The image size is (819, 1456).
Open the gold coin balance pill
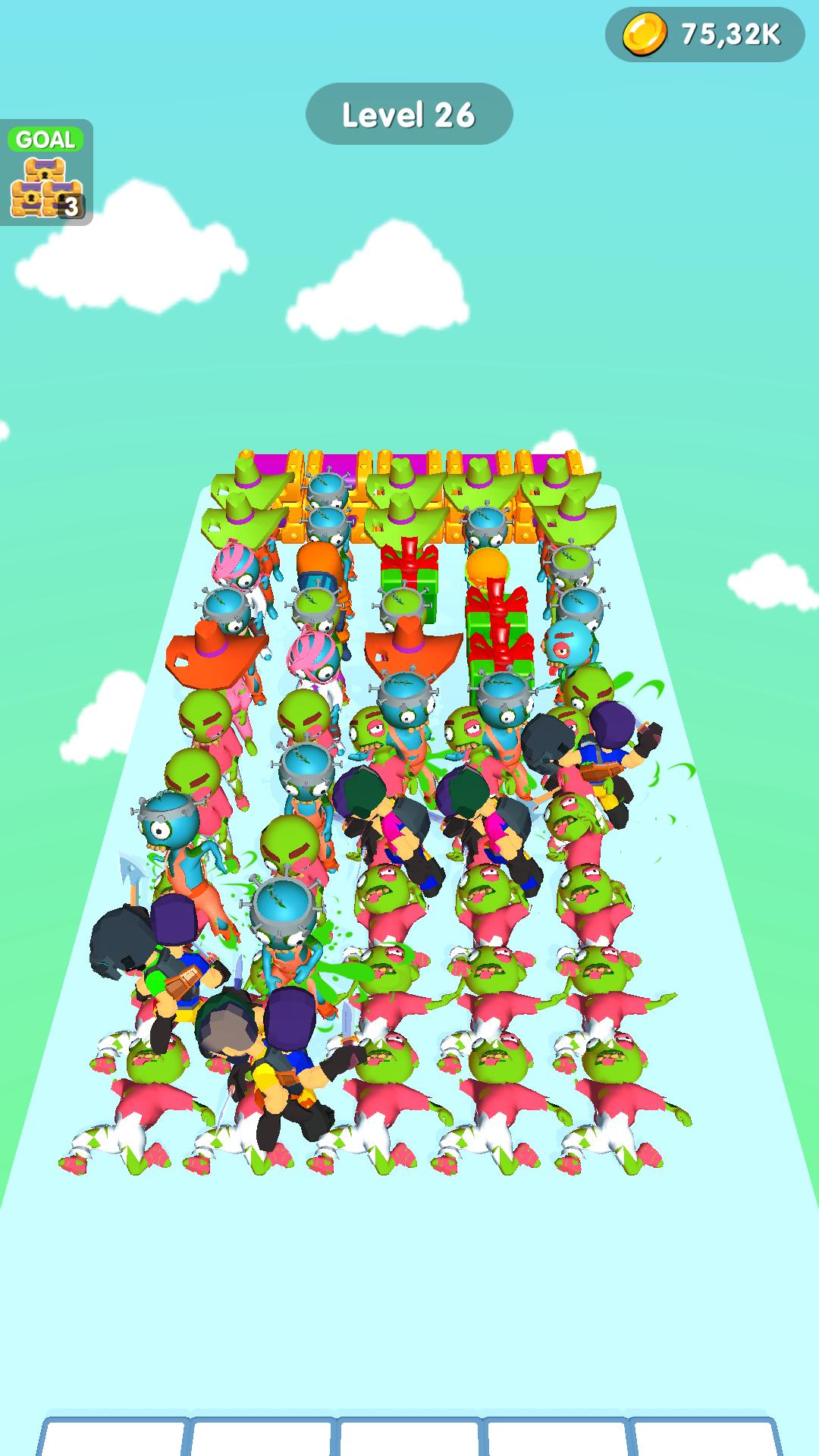tap(704, 35)
